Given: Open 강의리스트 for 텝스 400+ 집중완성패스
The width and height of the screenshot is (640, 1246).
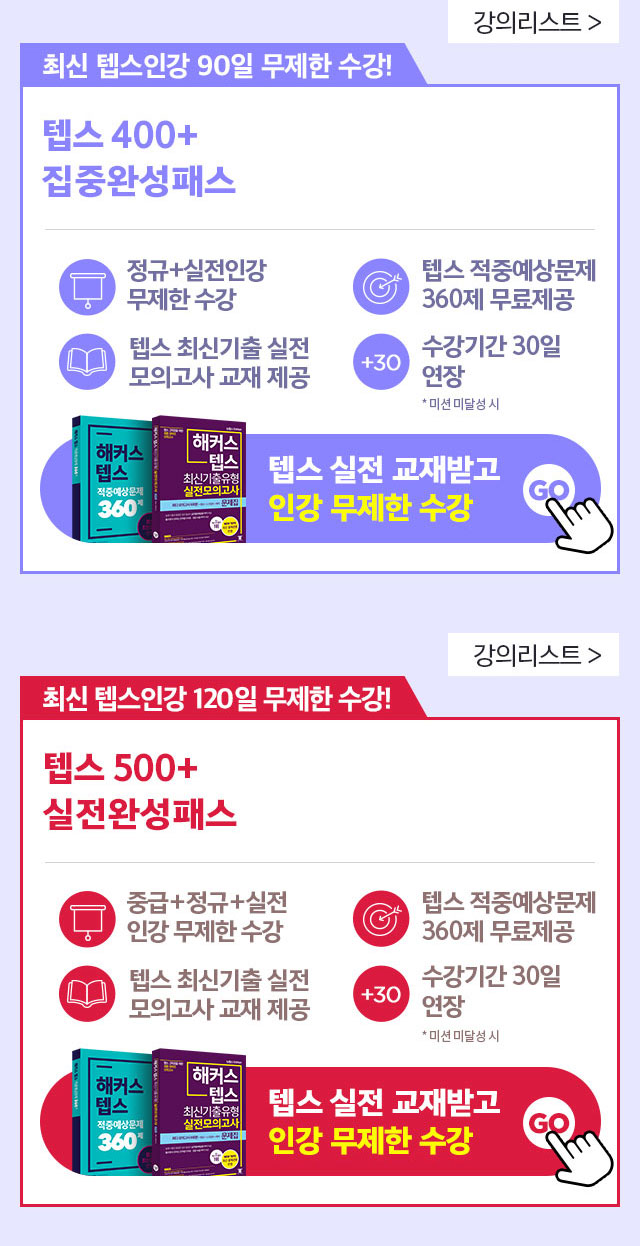Looking at the screenshot, I should tap(538, 22).
